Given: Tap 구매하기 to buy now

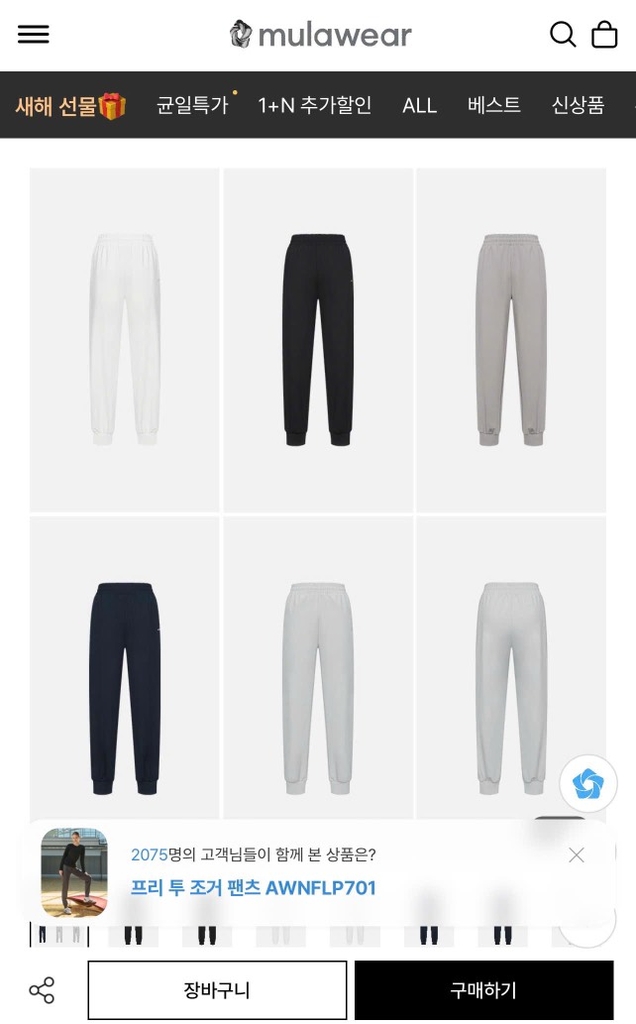Looking at the screenshot, I should coord(484,991).
